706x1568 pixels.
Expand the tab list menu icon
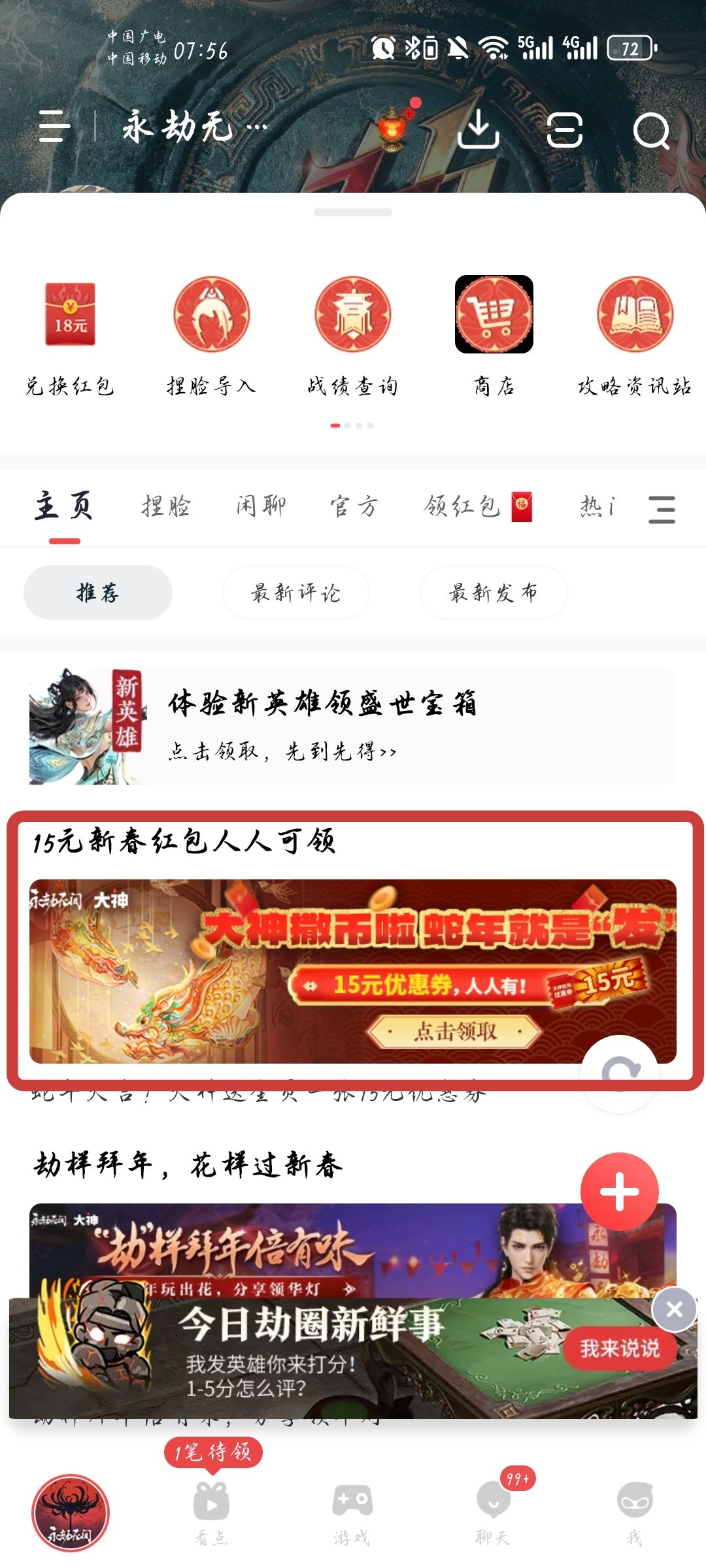tap(662, 509)
